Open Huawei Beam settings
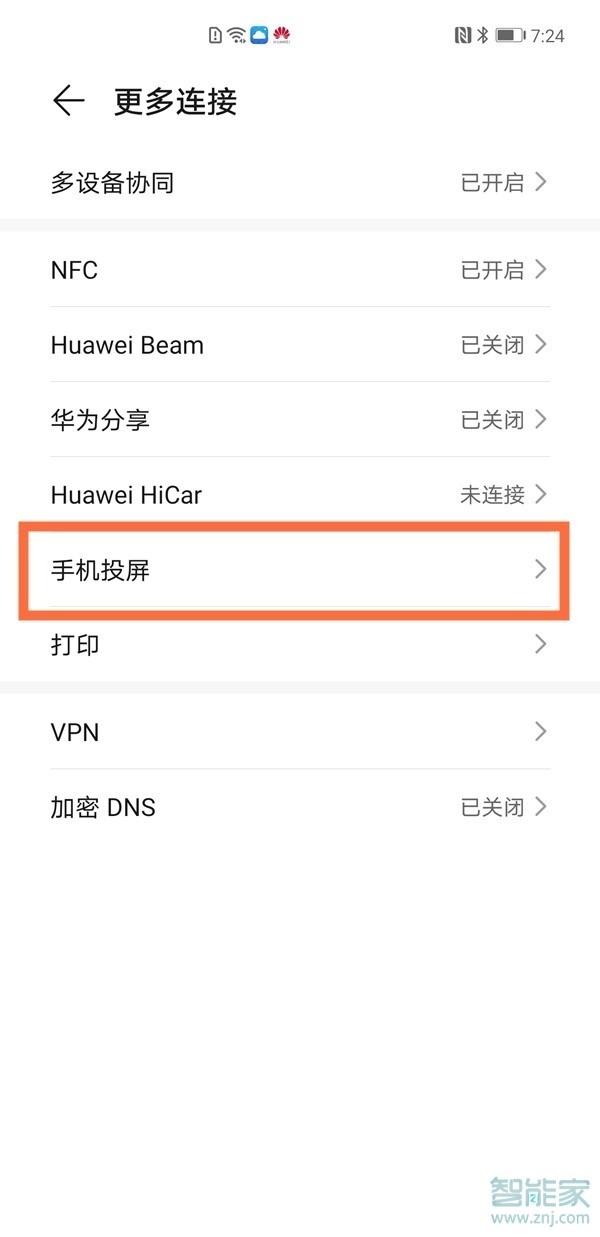Viewport: 600px width, 1237px height. pos(300,345)
